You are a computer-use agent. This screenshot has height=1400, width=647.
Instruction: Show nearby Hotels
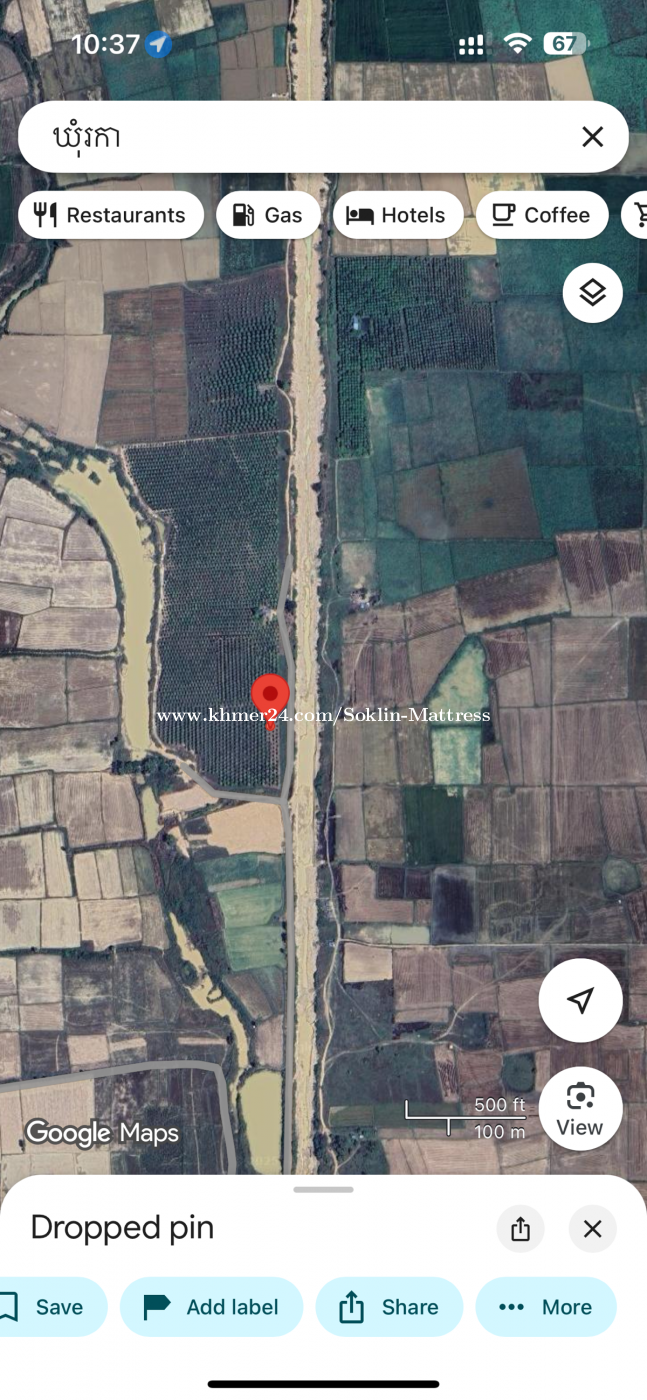(x=398, y=215)
